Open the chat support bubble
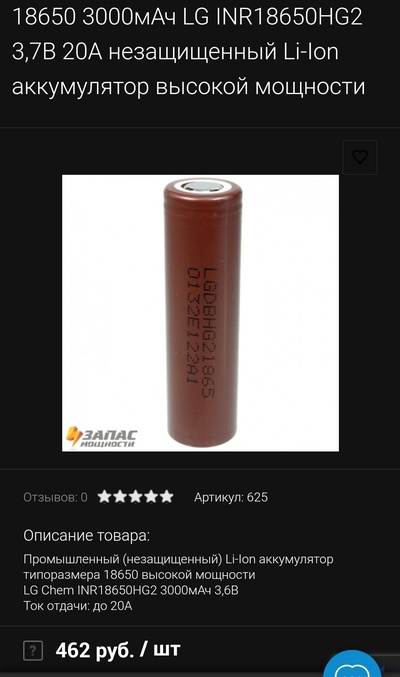Viewport: 400px width, 677px height. (353, 664)
